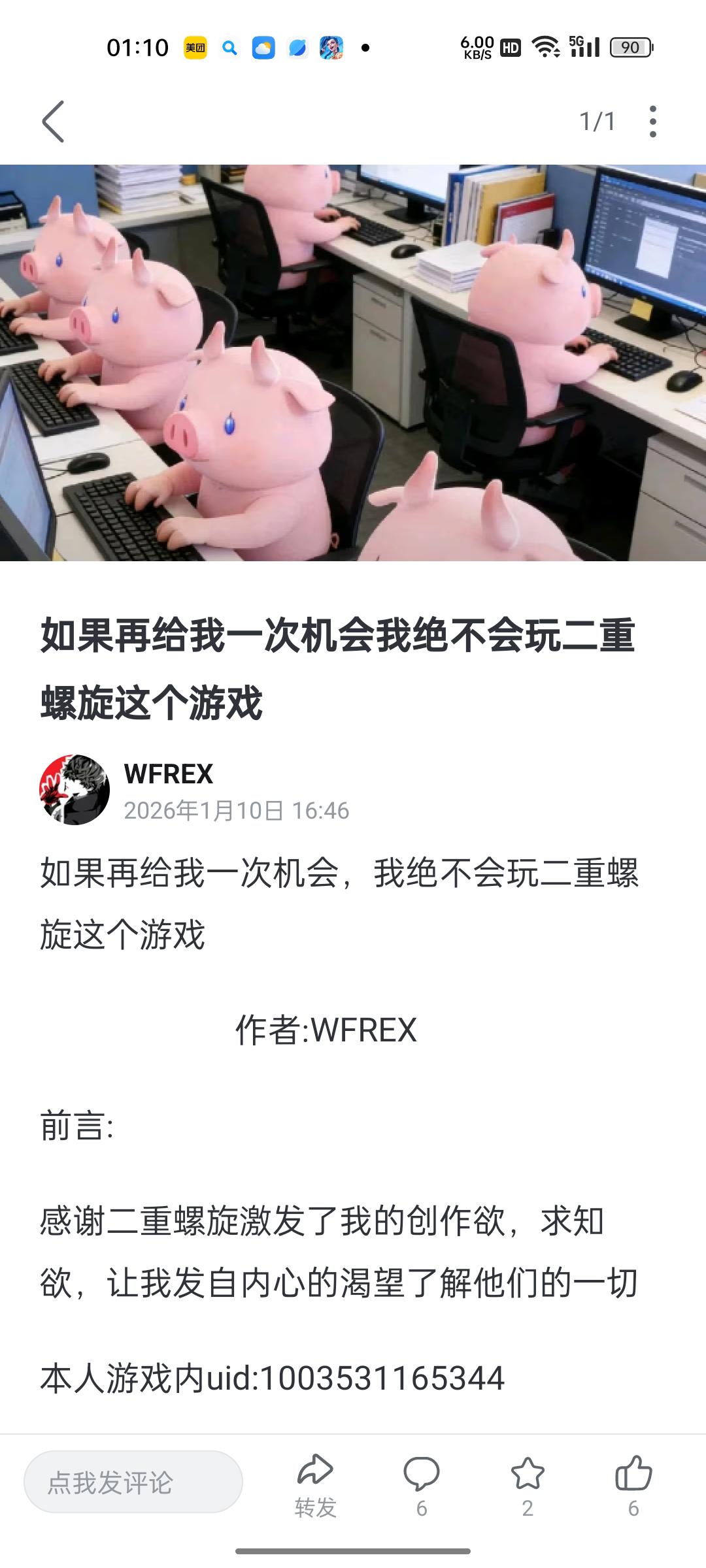The height and width of the screenshot is (1568, 706).
Task: Open the pigs-at-computers header image
Action: coord(353,363)
